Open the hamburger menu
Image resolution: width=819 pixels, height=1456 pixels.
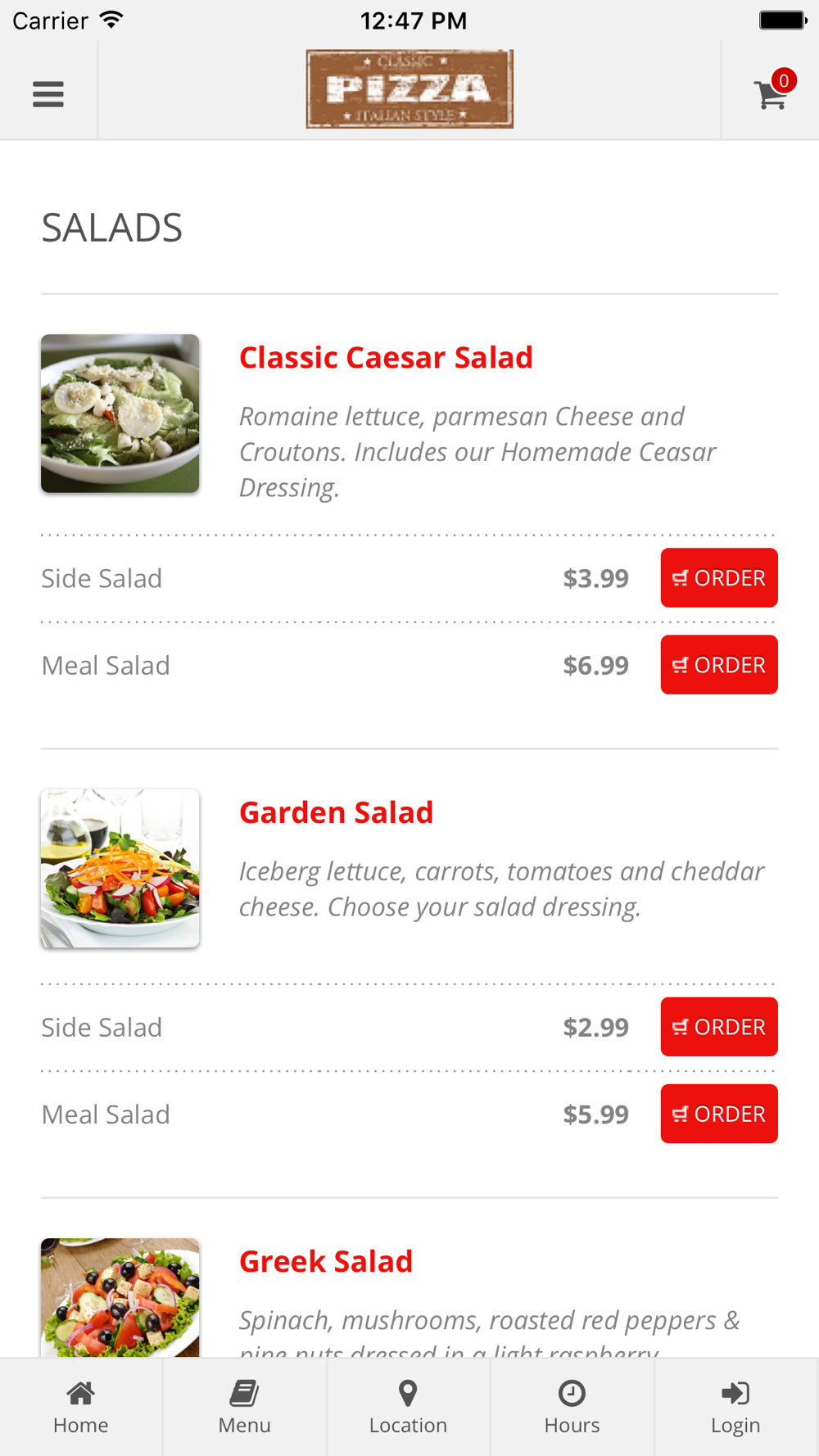click(x=48, y=94)
